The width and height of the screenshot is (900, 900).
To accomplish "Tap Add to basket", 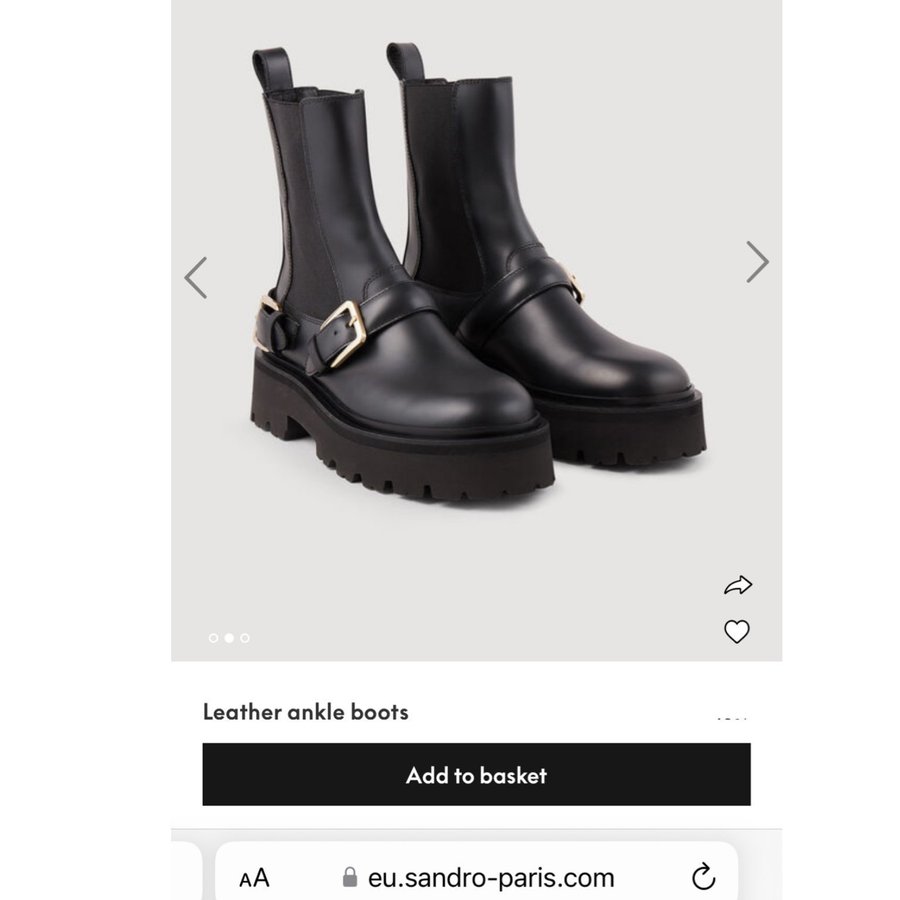I will 476,775.
